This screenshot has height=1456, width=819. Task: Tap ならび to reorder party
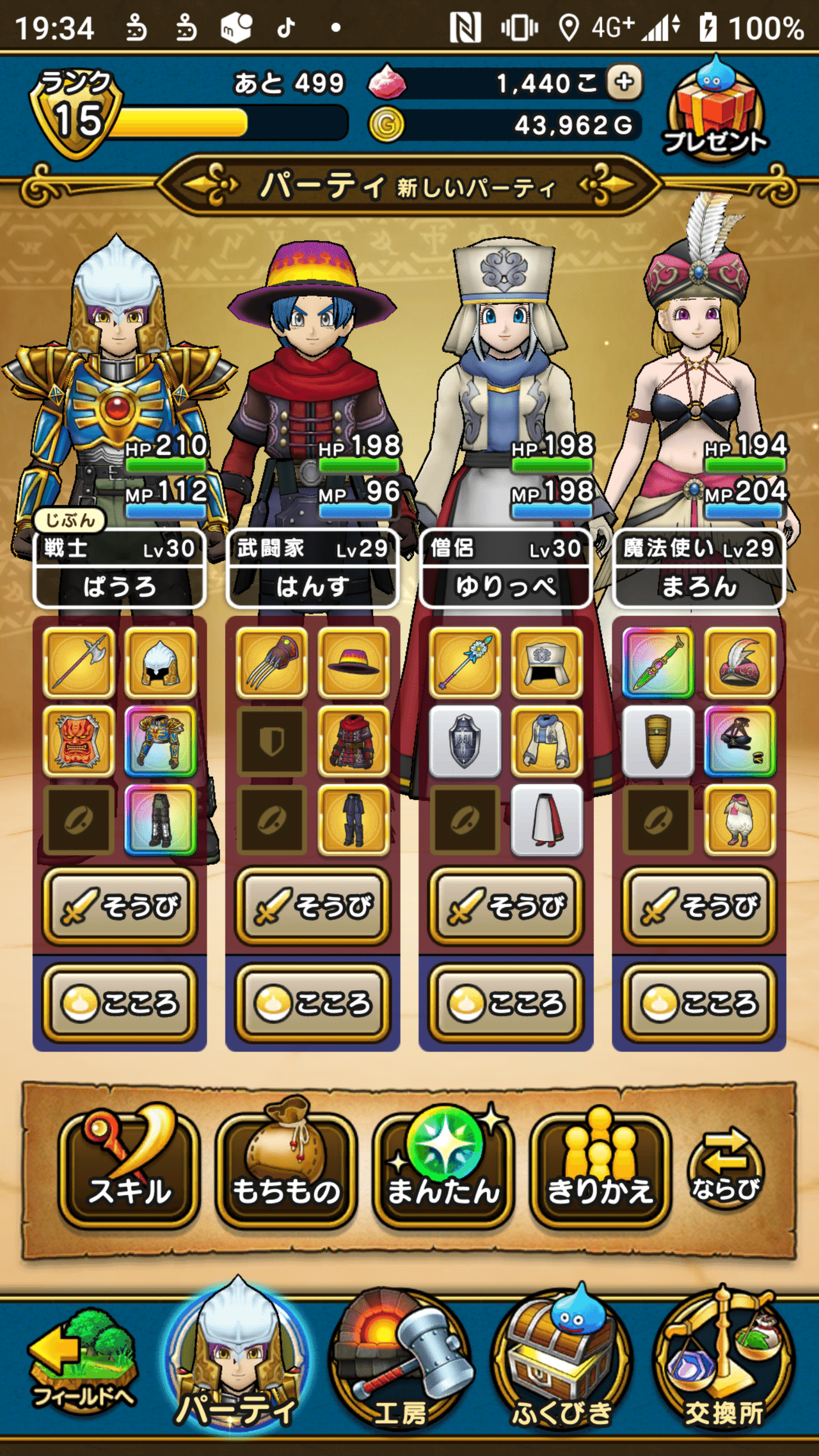click(x=726, y=1169)
